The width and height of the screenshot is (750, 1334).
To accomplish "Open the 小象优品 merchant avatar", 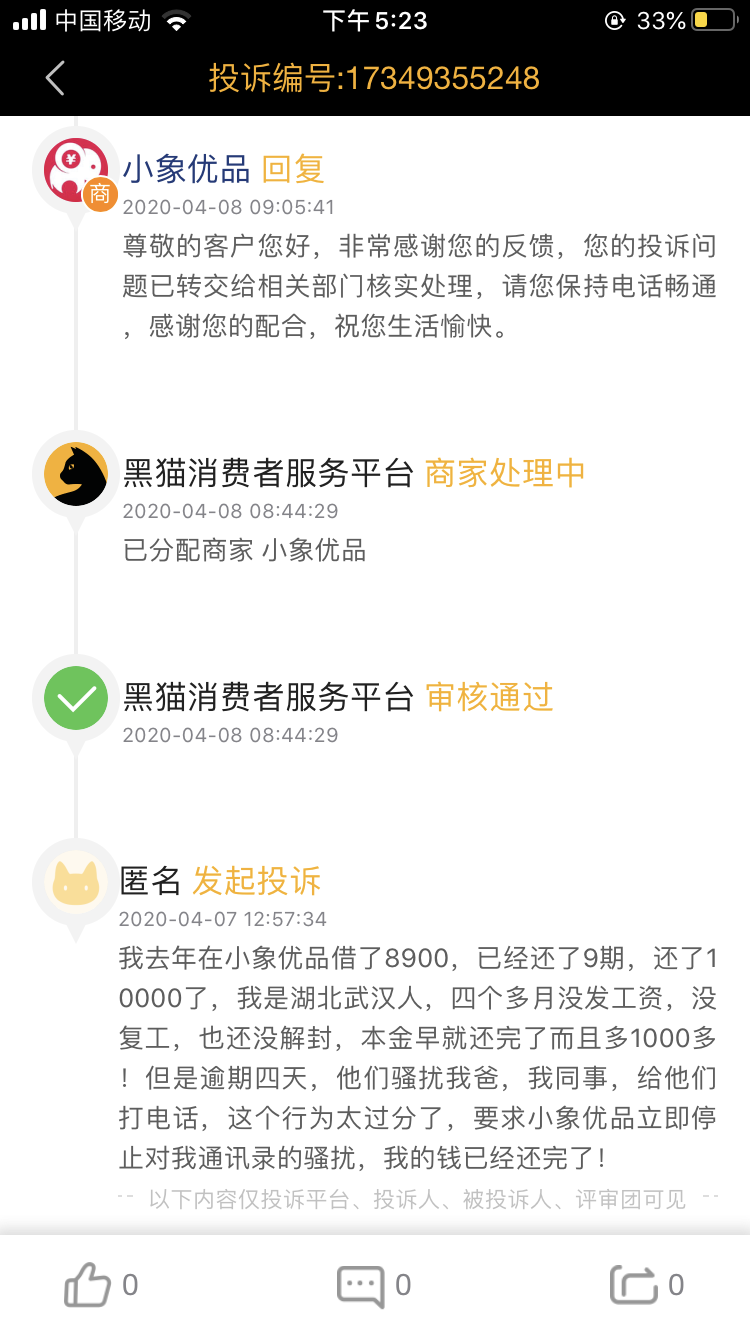I will pyautogui.click(x=77, y=170).
